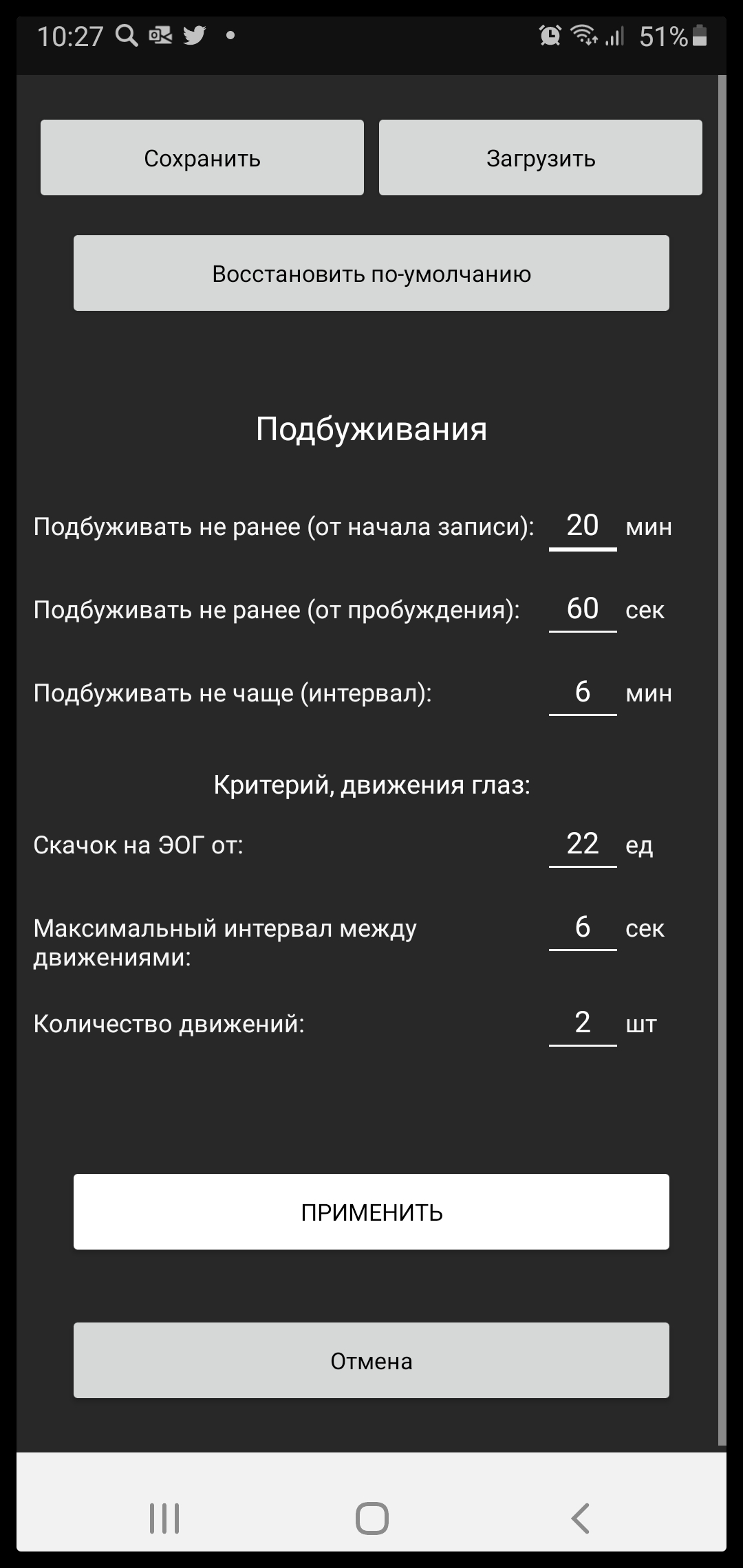Change the Максимальный интервал между движениями field
Image resolution: width=743 pixels, height=1568 pixels.
[x=582, y=928]
